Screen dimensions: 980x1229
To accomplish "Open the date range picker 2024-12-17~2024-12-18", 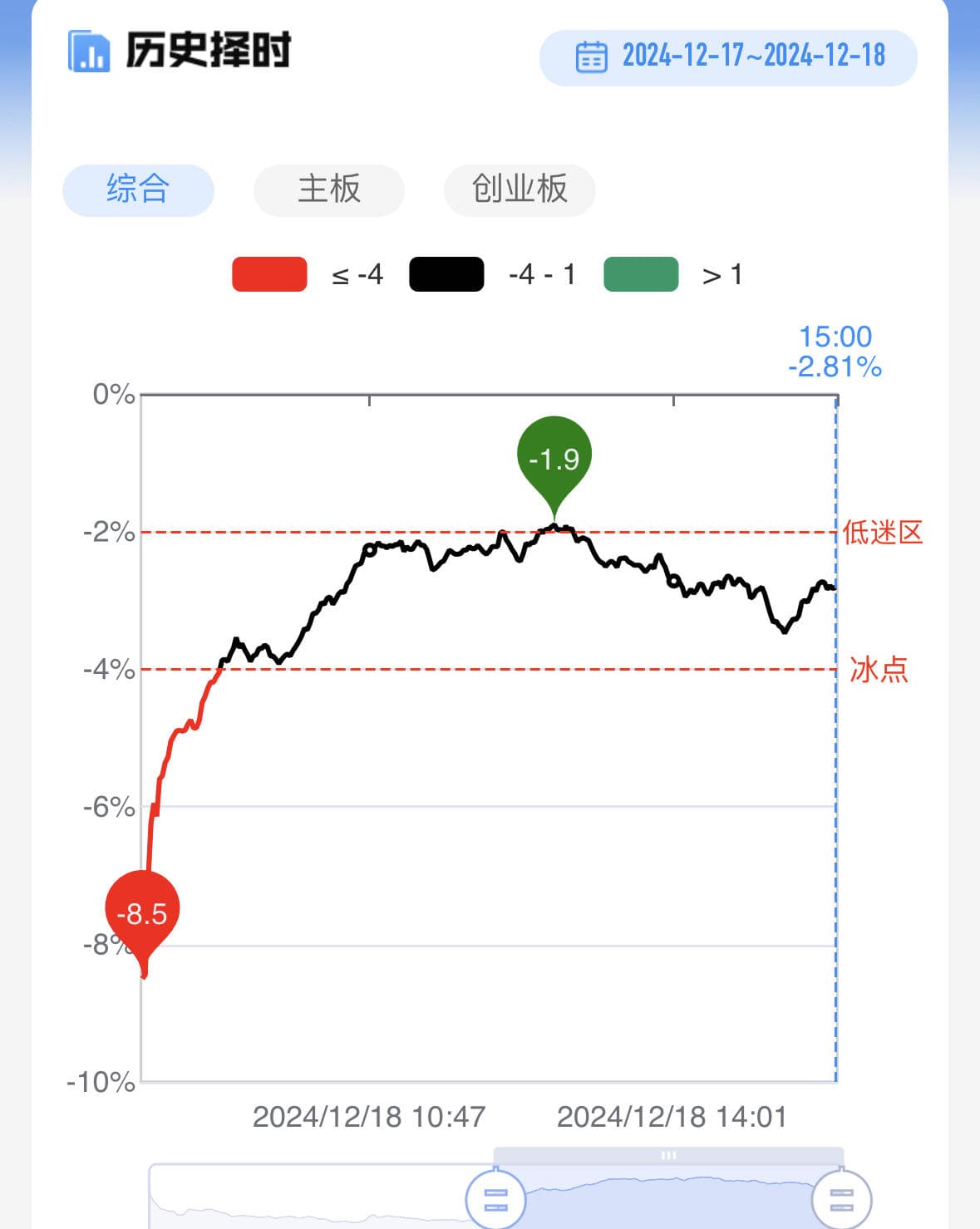I will pyautogui.click(x=728, y=57).
